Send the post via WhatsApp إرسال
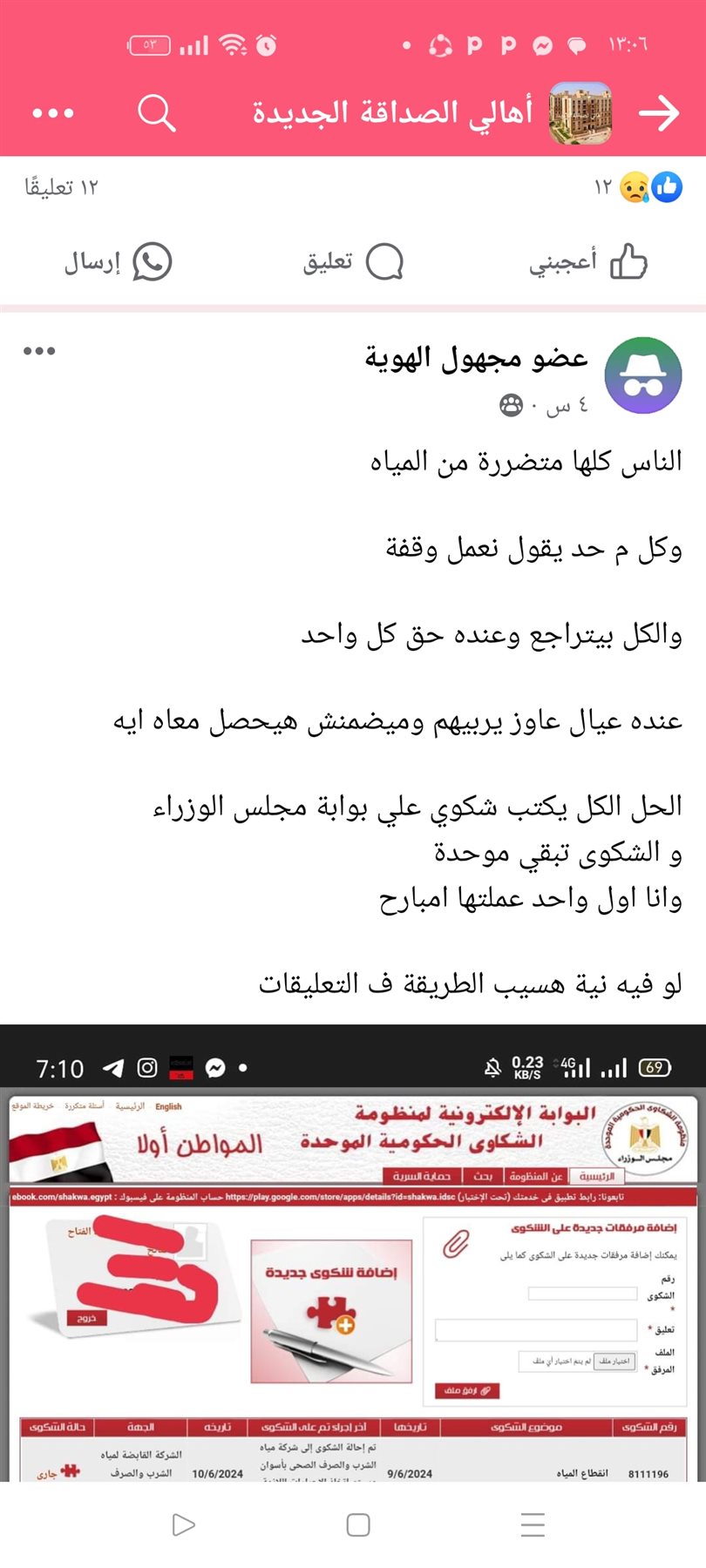The image size is (706, 1568). 118,261
